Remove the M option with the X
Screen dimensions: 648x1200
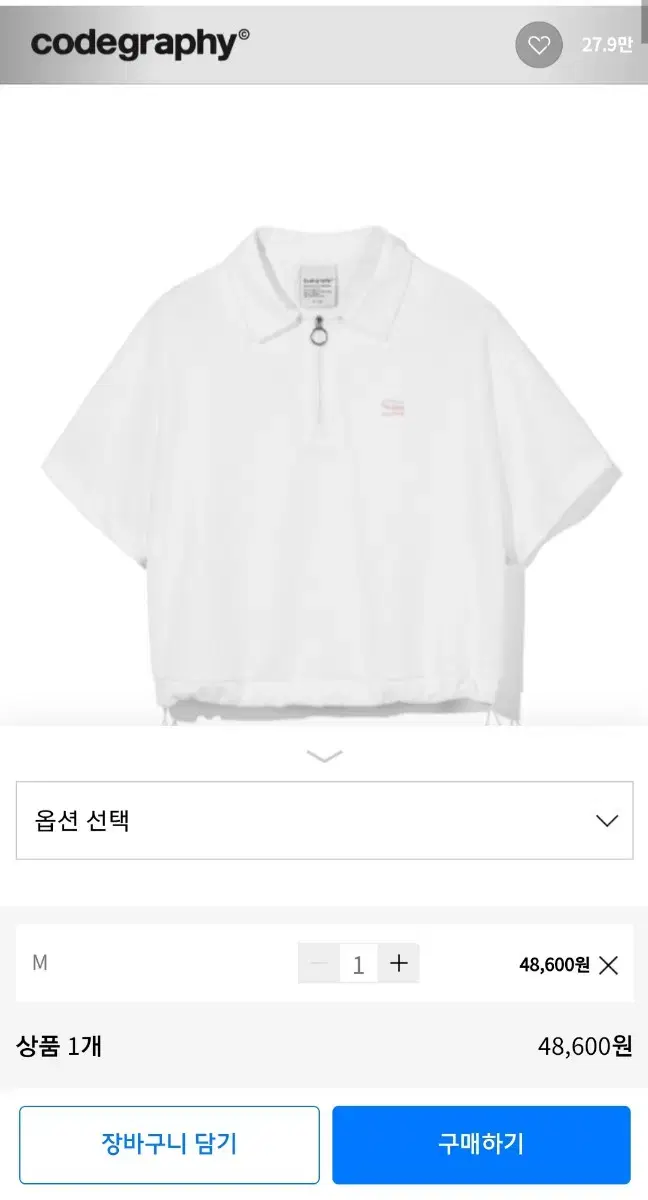pos(609,965)
